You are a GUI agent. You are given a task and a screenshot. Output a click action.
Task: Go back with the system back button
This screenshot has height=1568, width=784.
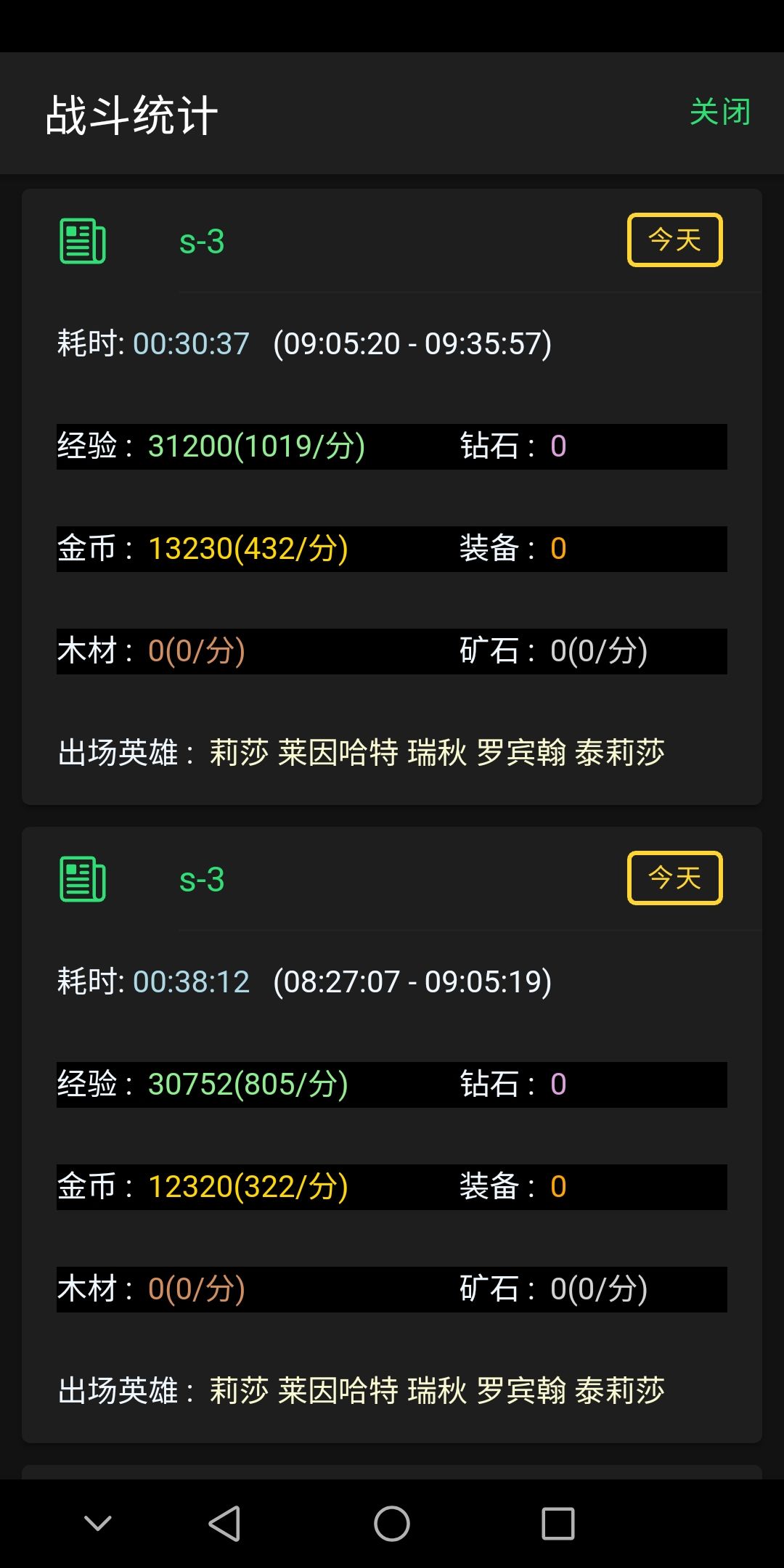click(224, 1523)
